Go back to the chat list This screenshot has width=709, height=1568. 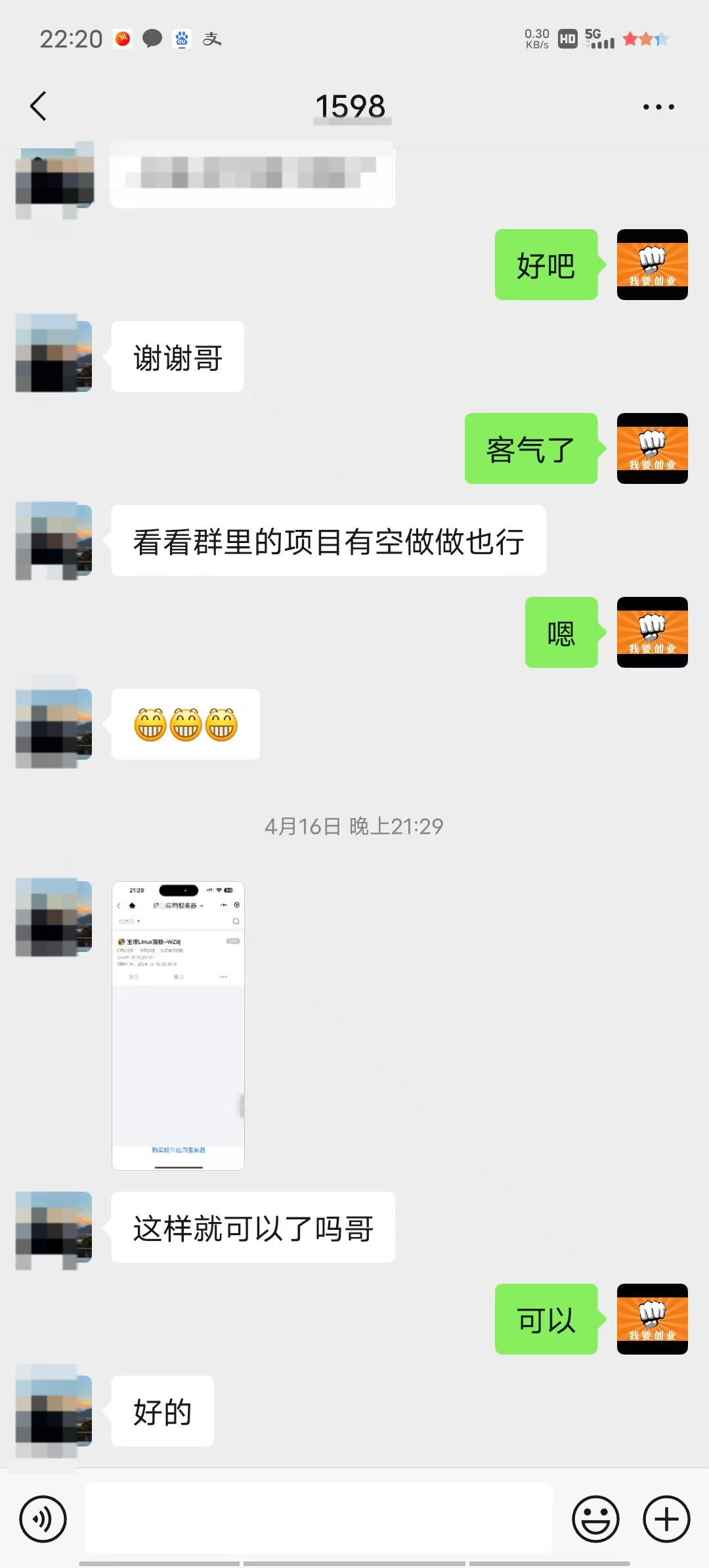click(x=39, y=106)
